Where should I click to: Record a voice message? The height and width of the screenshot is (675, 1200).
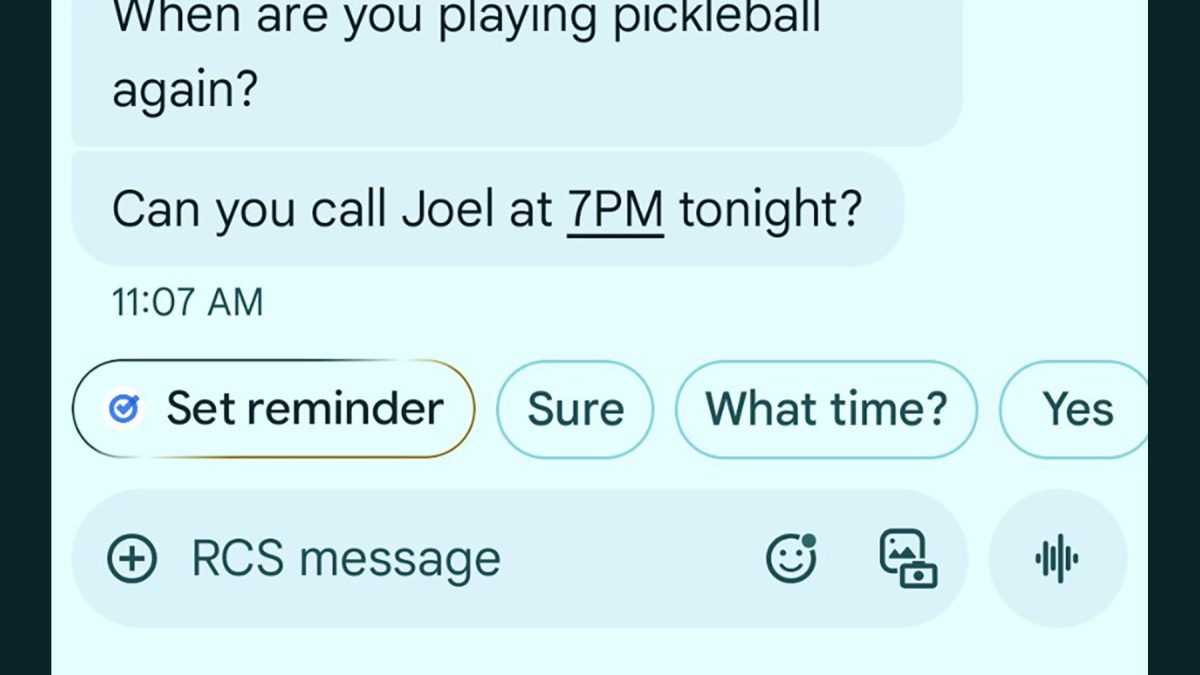(x=1057, y=558)
